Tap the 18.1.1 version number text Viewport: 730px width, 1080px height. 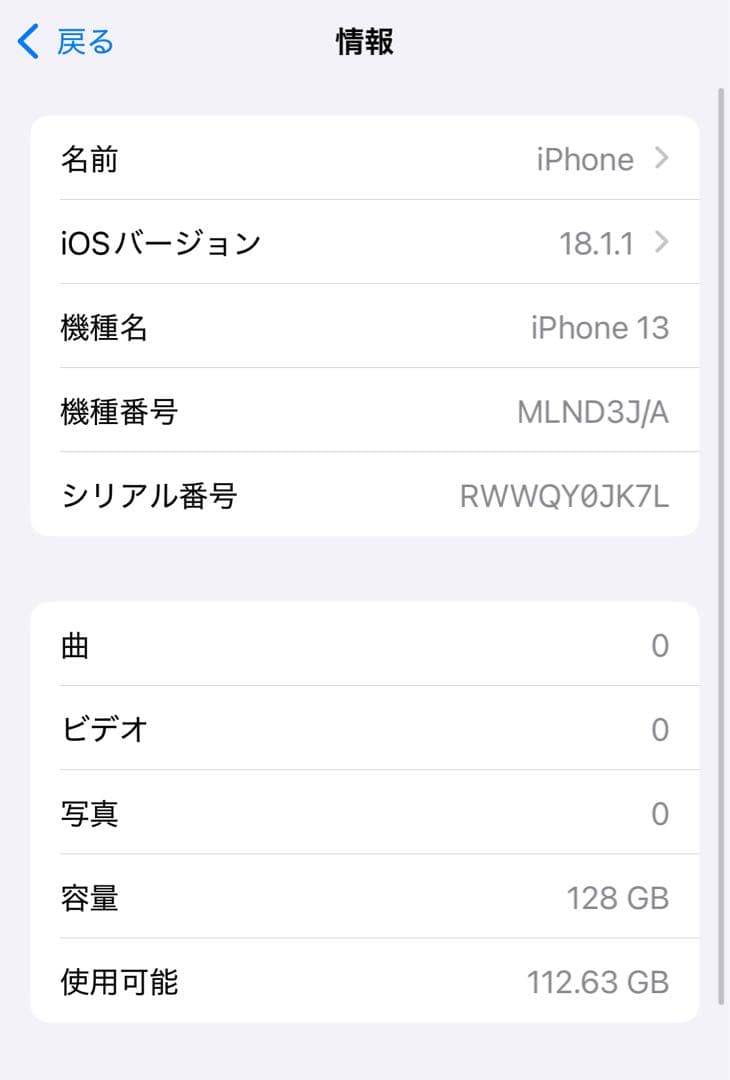click(595, 242)
